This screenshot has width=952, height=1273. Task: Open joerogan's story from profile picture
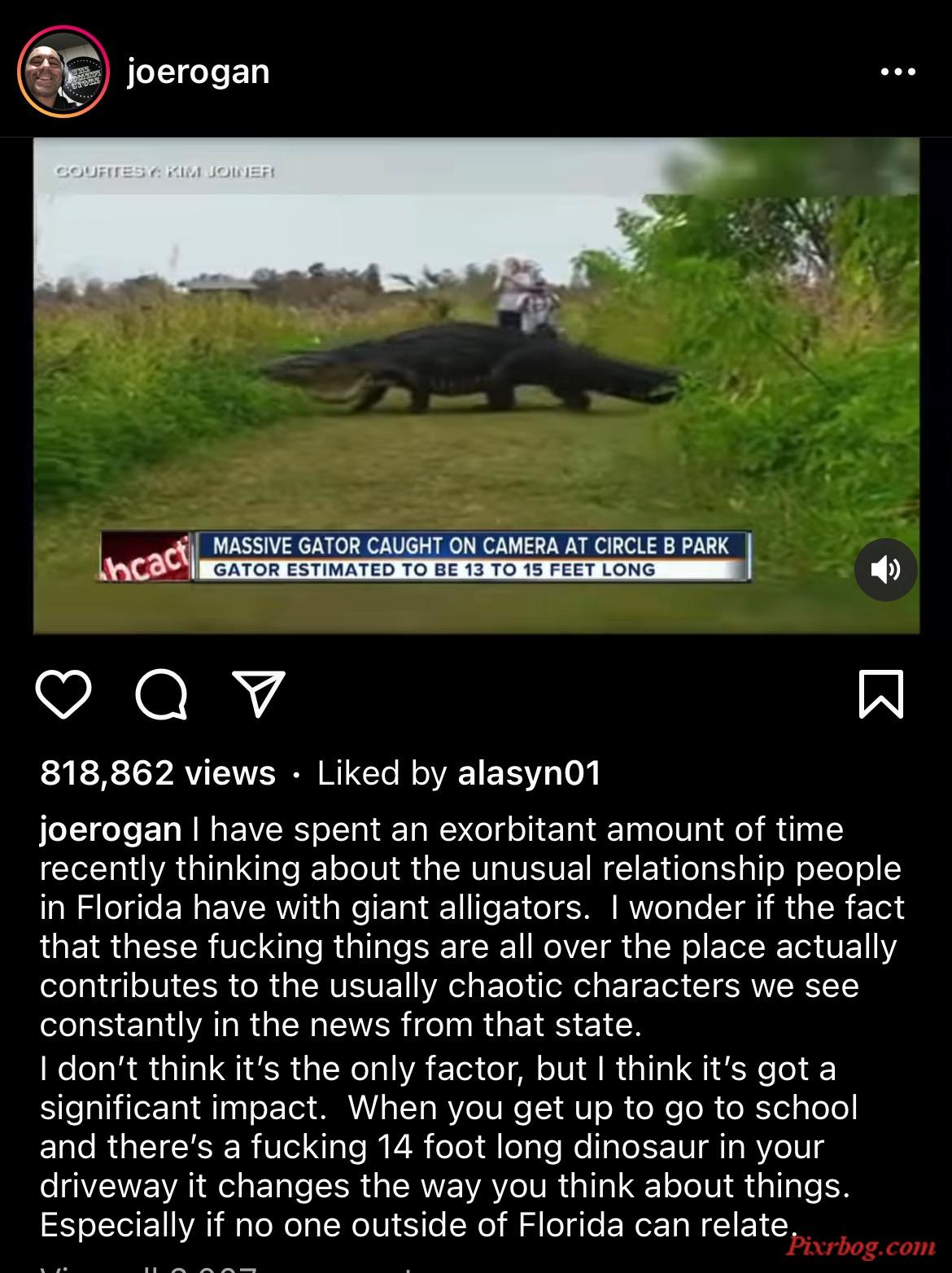coord(63,72)
